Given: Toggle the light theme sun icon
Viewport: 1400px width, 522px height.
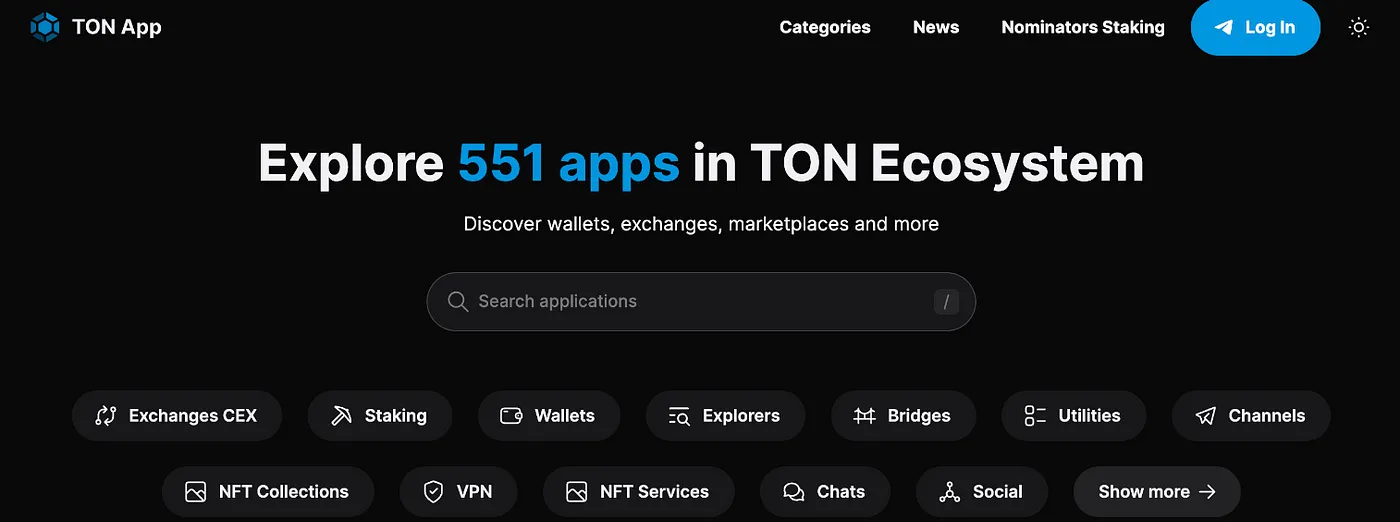Looking at the screenshot, I should coord(1358,28).
